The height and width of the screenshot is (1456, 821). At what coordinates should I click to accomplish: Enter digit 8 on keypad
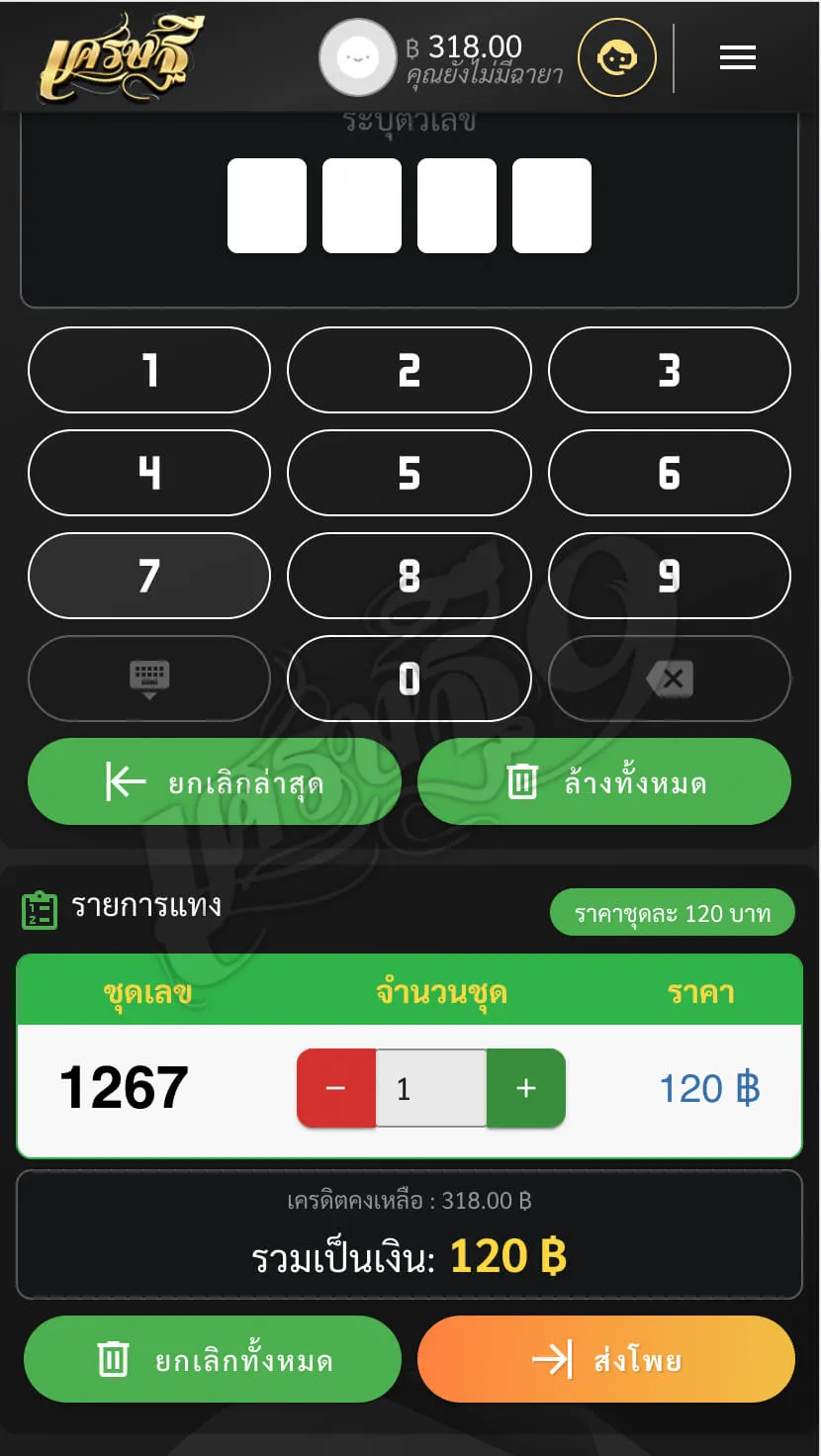click(410, 576)
